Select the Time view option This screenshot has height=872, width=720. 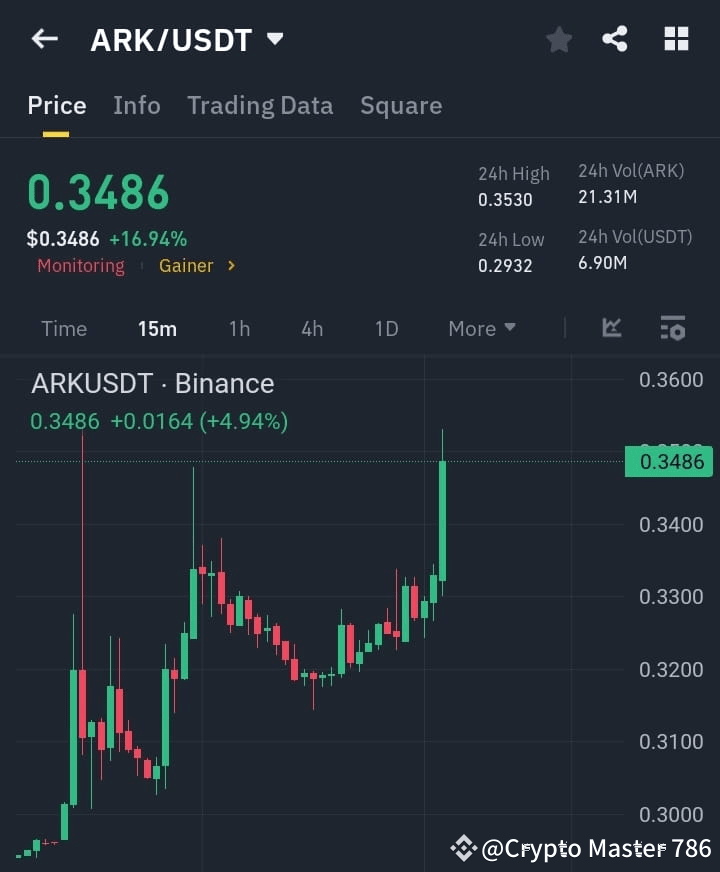coord(64,328)
